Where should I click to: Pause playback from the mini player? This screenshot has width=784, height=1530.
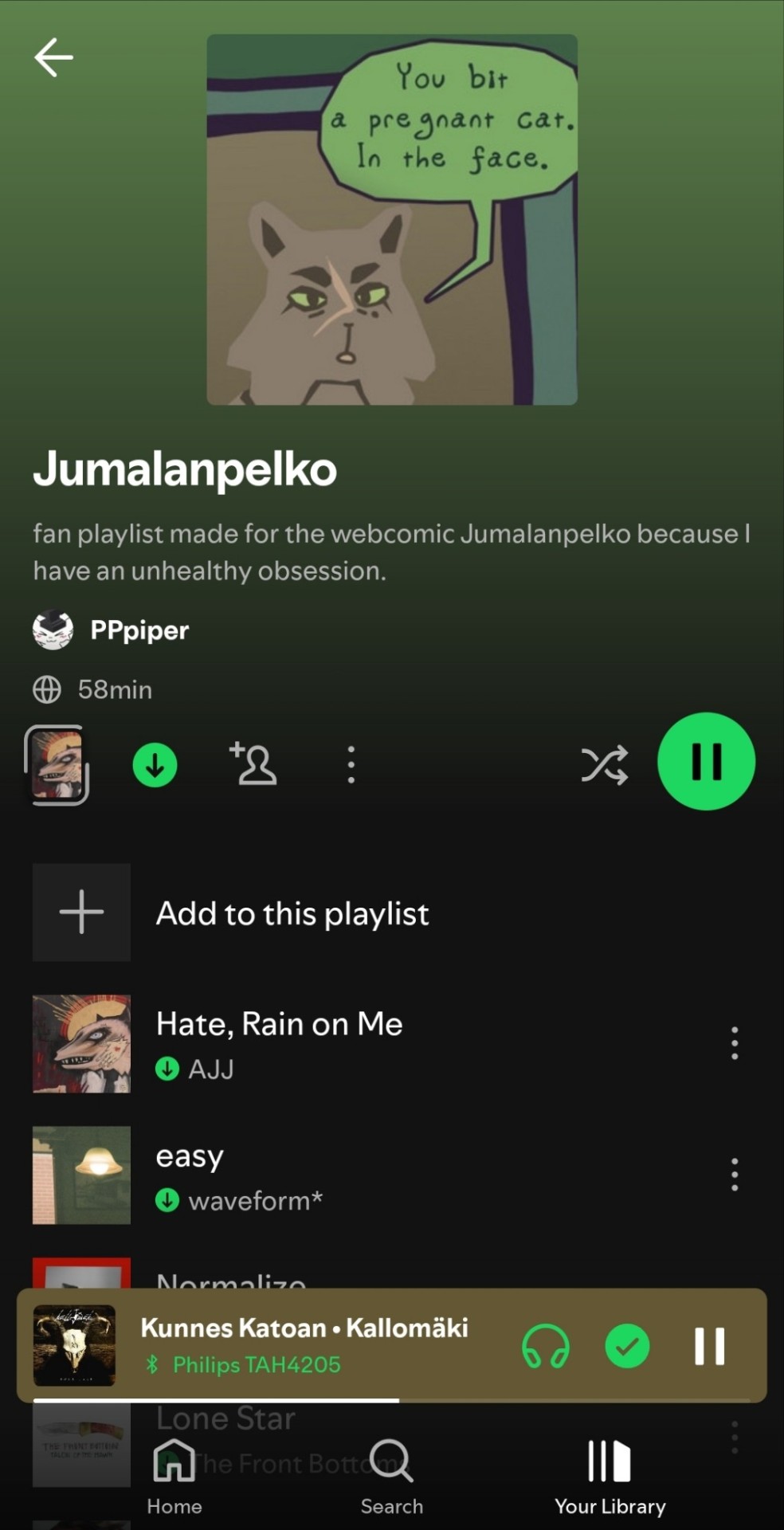[709, 1346]
